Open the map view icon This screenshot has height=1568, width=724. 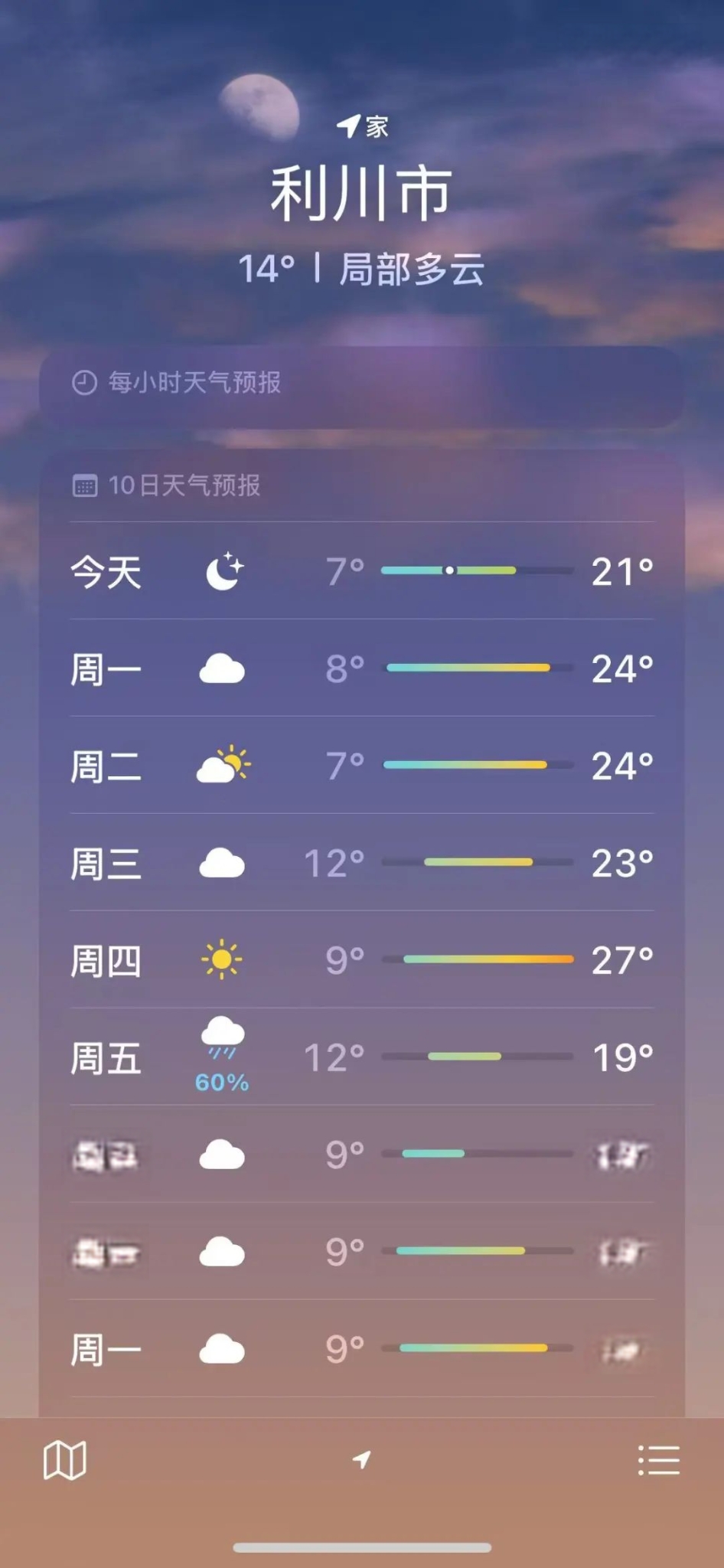(65, 1460)
